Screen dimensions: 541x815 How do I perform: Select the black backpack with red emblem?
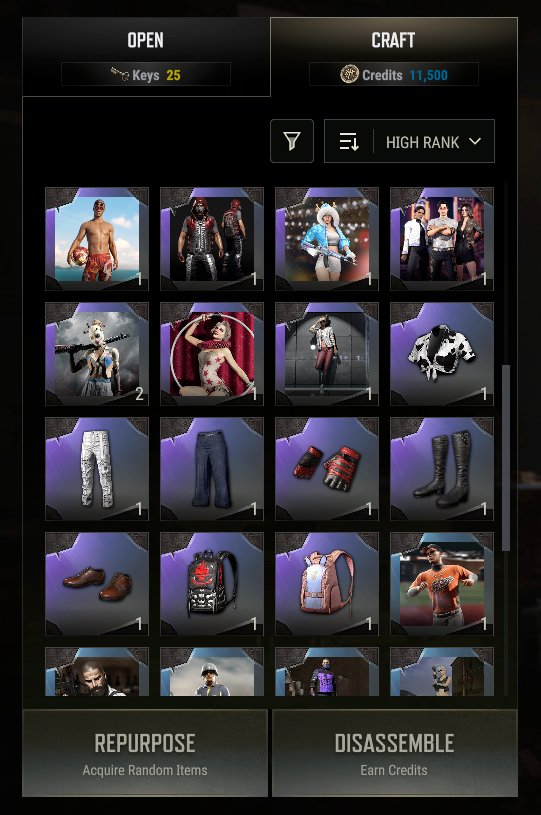[212, 584]
